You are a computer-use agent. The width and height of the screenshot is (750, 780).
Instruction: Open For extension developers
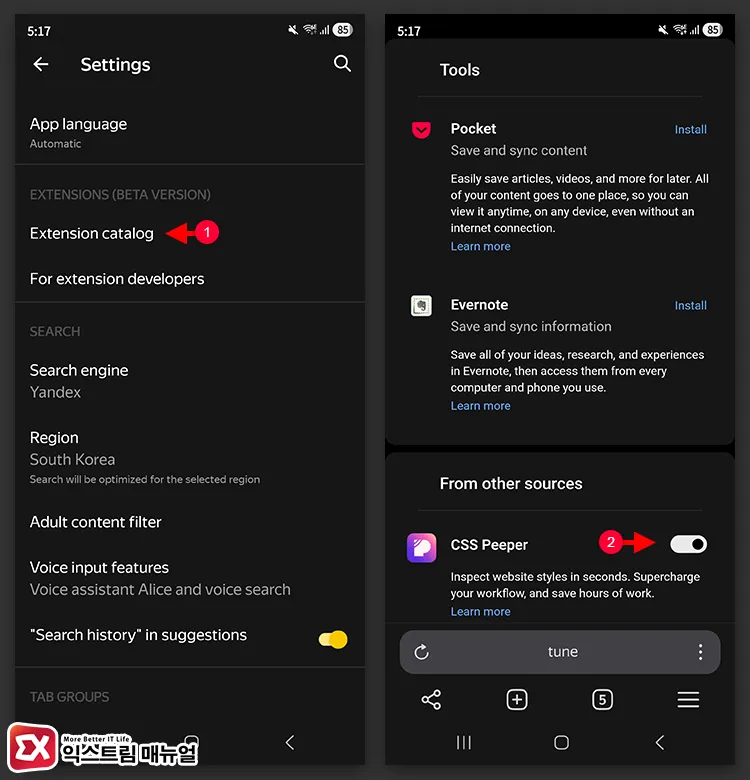click(117, 279)
